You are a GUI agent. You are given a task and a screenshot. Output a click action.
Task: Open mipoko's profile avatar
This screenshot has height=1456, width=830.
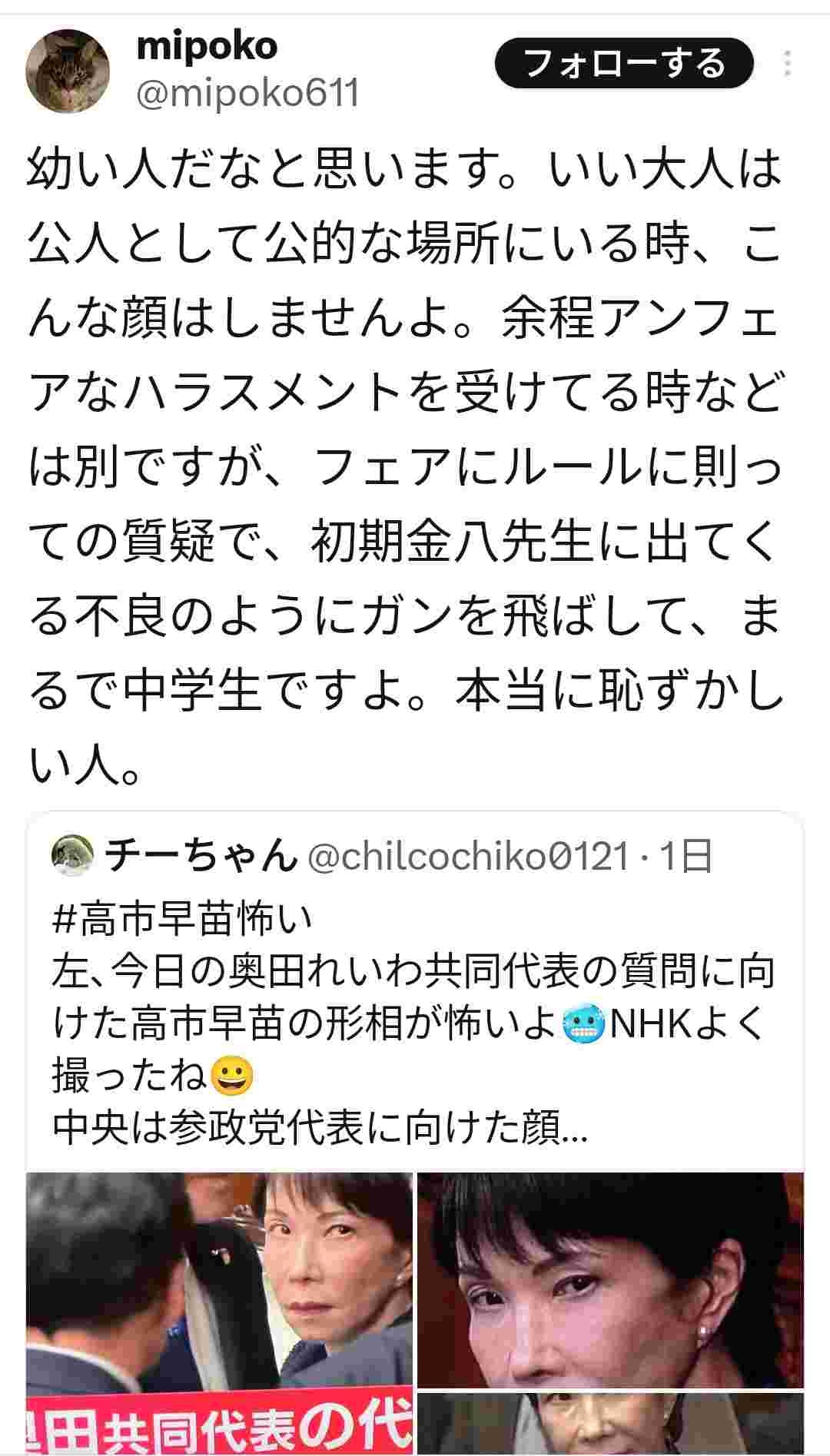tap(68, 71)
